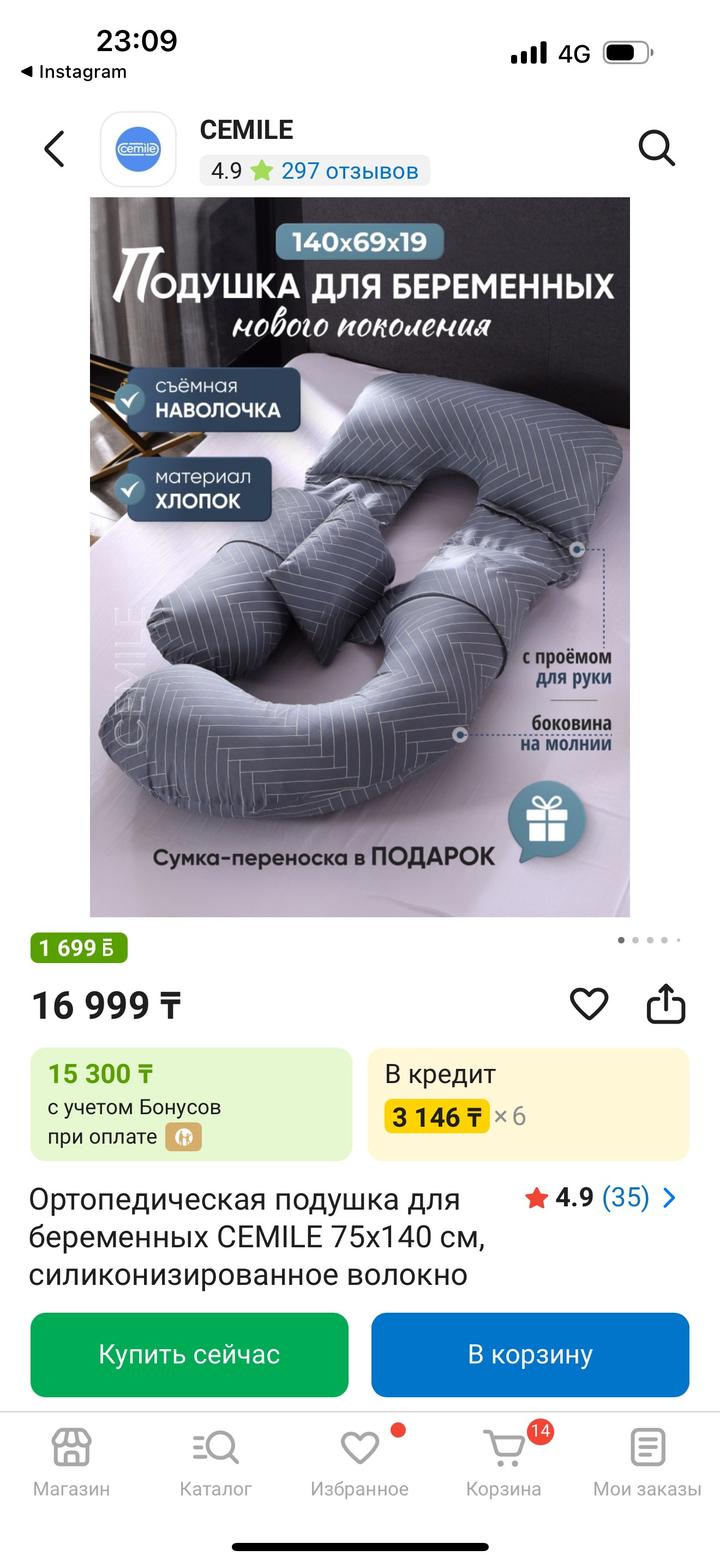Switch to the Магазин tab
Image resolution: width=720 pixels, height=1564 pixels.
[71, 1462]
